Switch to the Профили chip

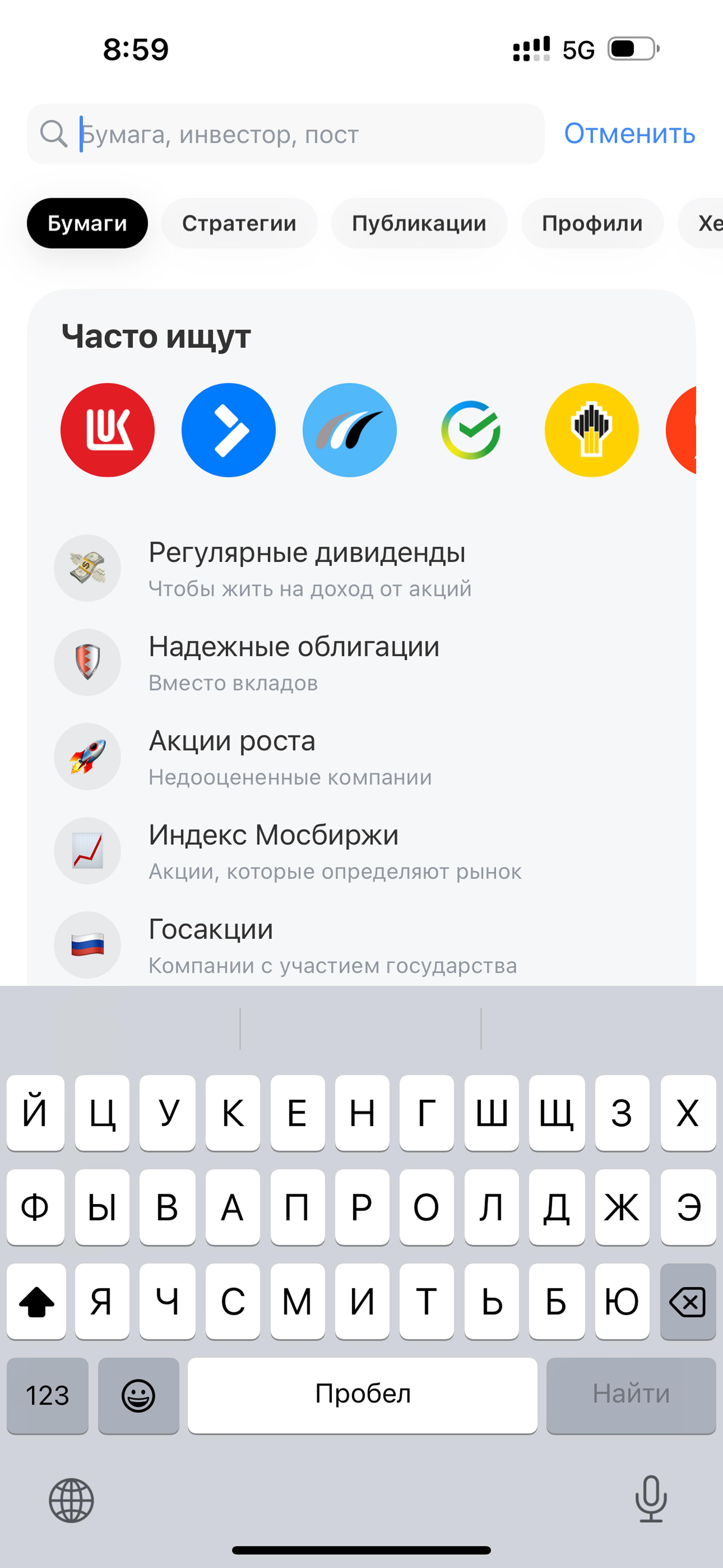click(x=592, y=223)
